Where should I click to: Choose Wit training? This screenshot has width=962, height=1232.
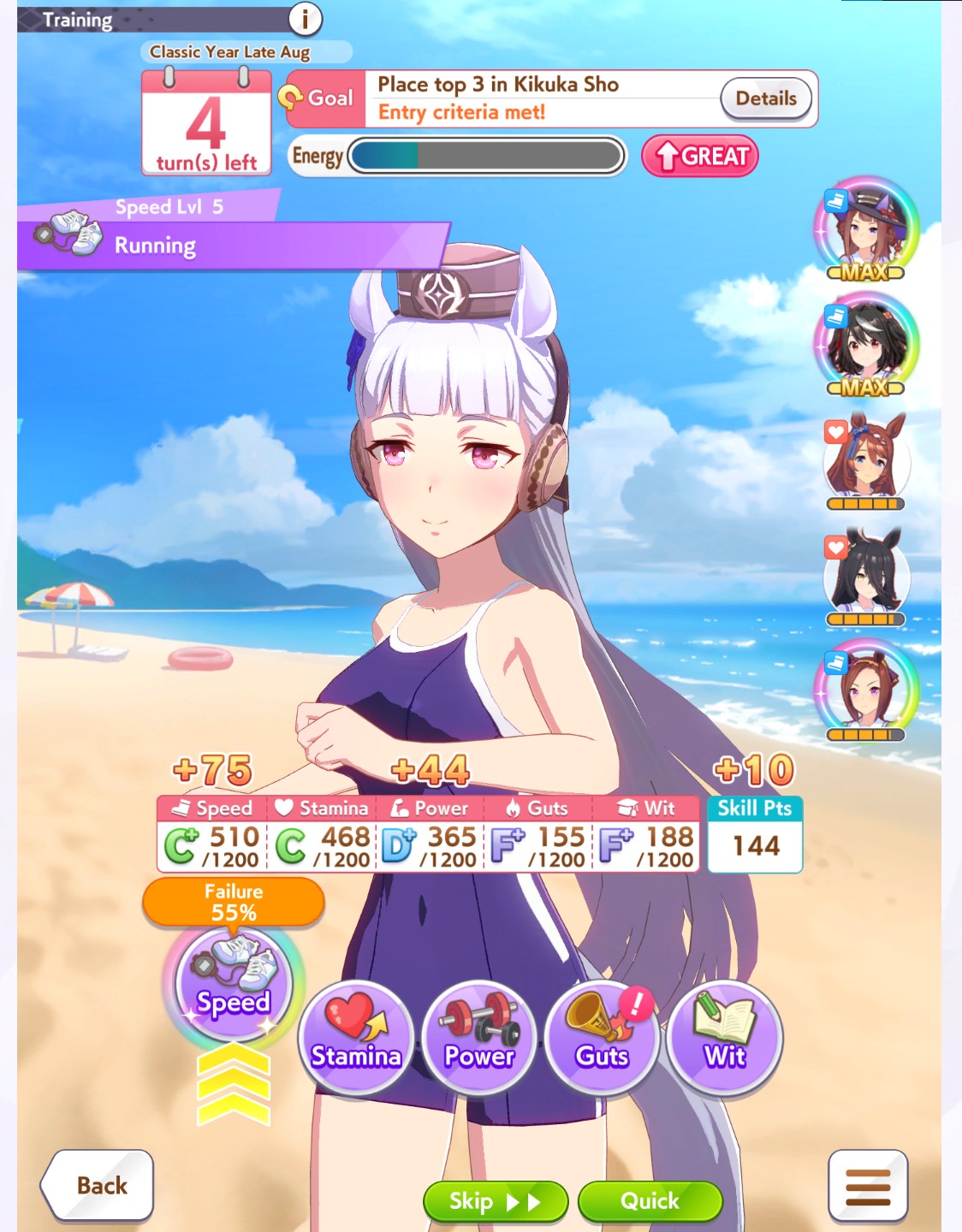(x=724, y=1037)
